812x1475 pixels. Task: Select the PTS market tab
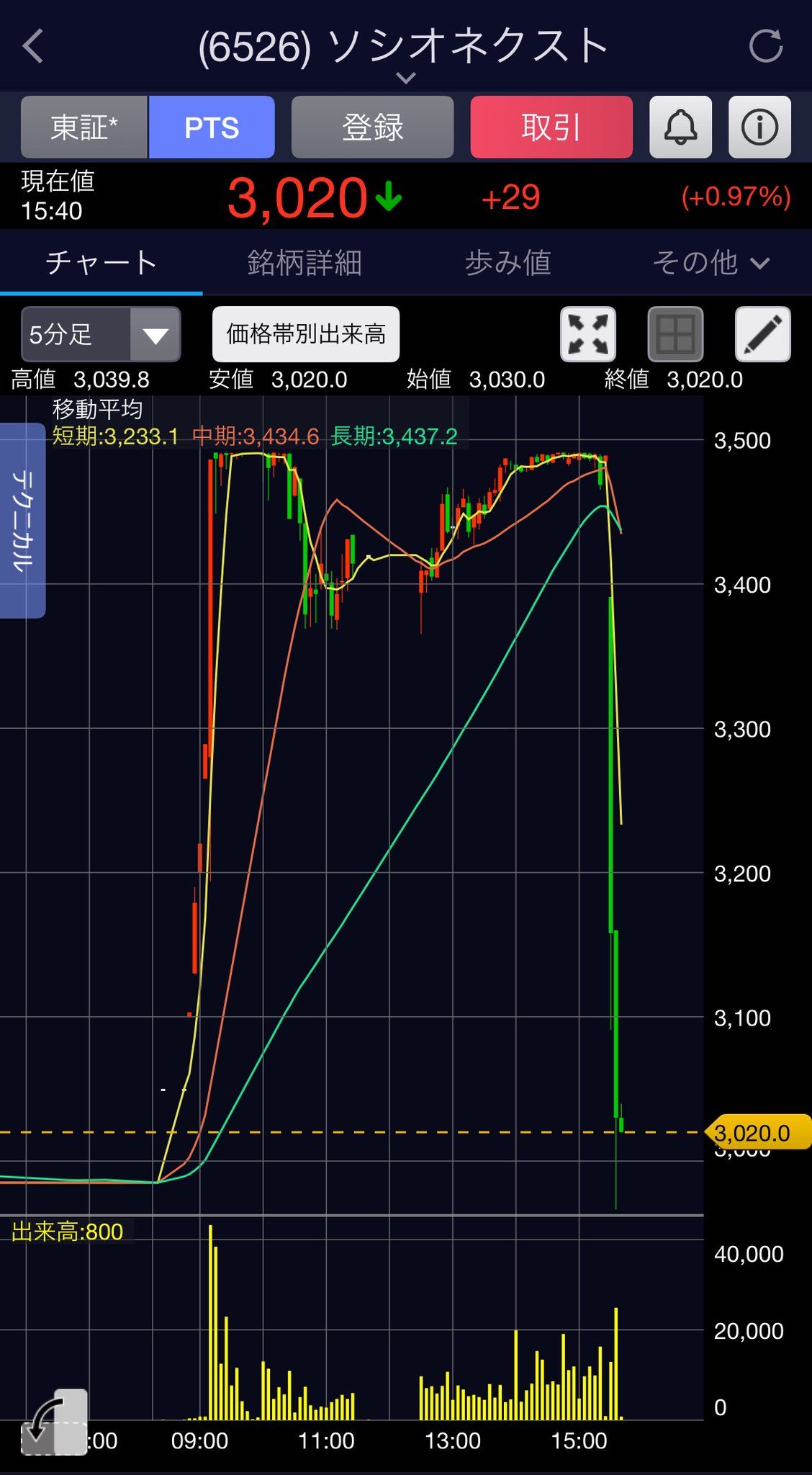(x=212, y=127)
